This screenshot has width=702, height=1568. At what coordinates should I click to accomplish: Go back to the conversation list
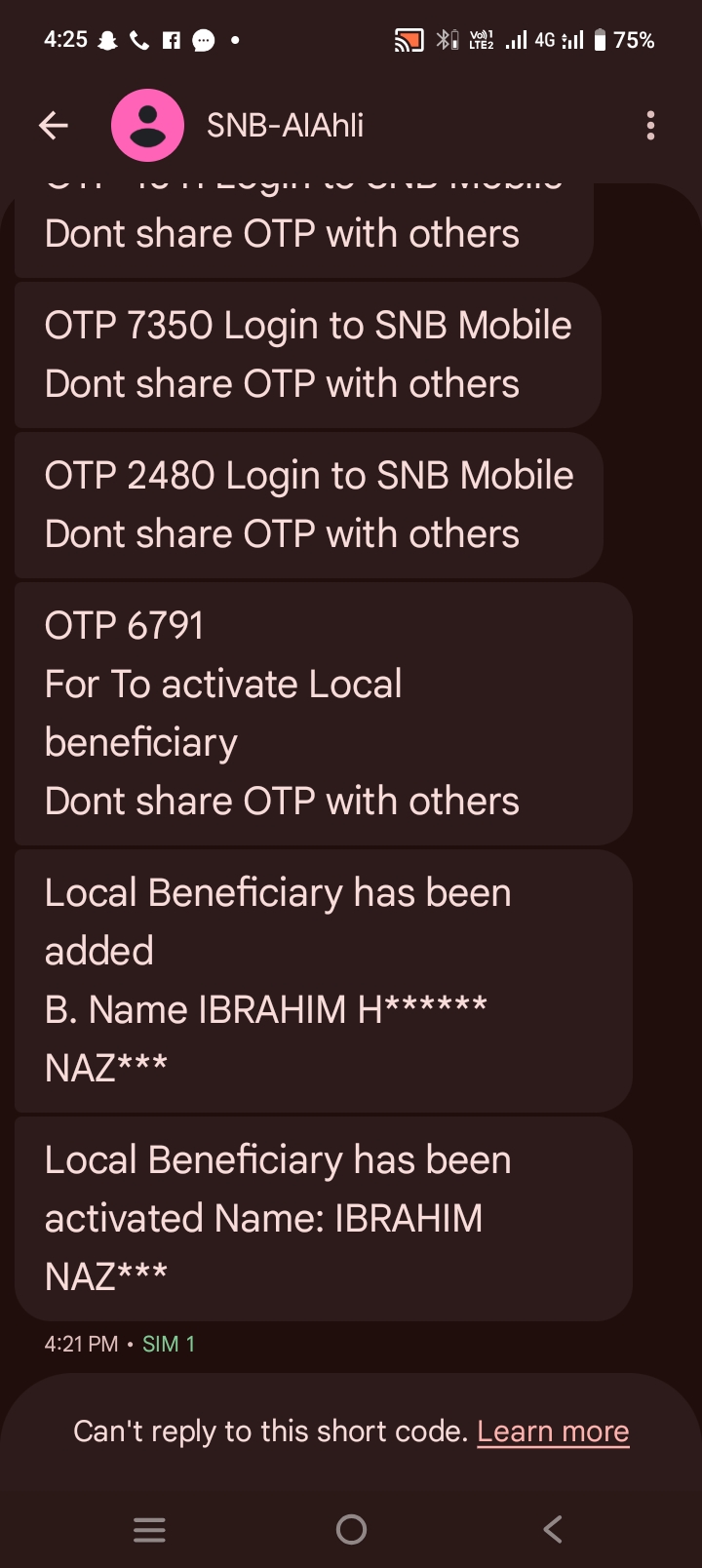click(54, 125)
